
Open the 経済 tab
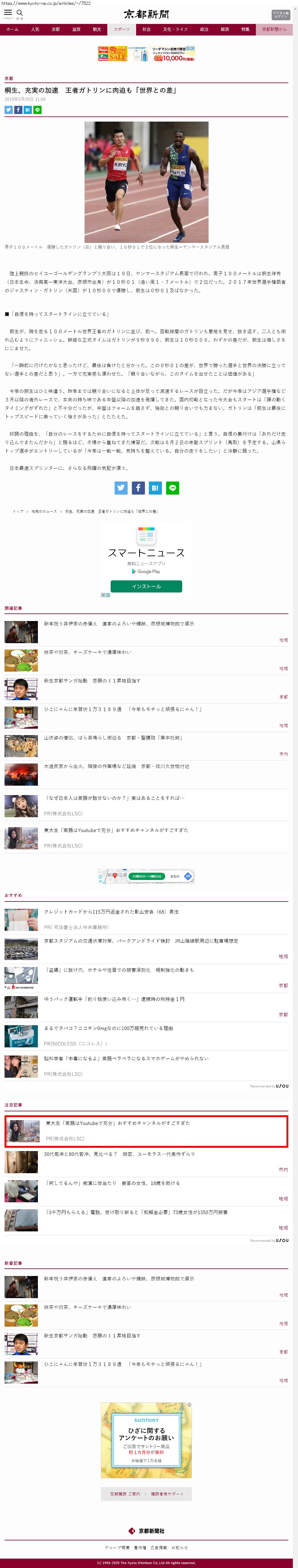point(225,29)
